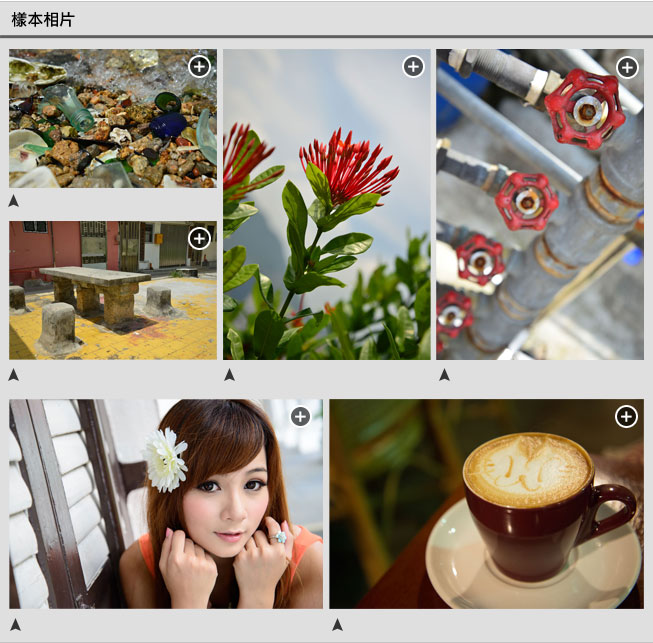
Task: Tap plus icon on the girl portrait photo
Action: click(301, 416)
